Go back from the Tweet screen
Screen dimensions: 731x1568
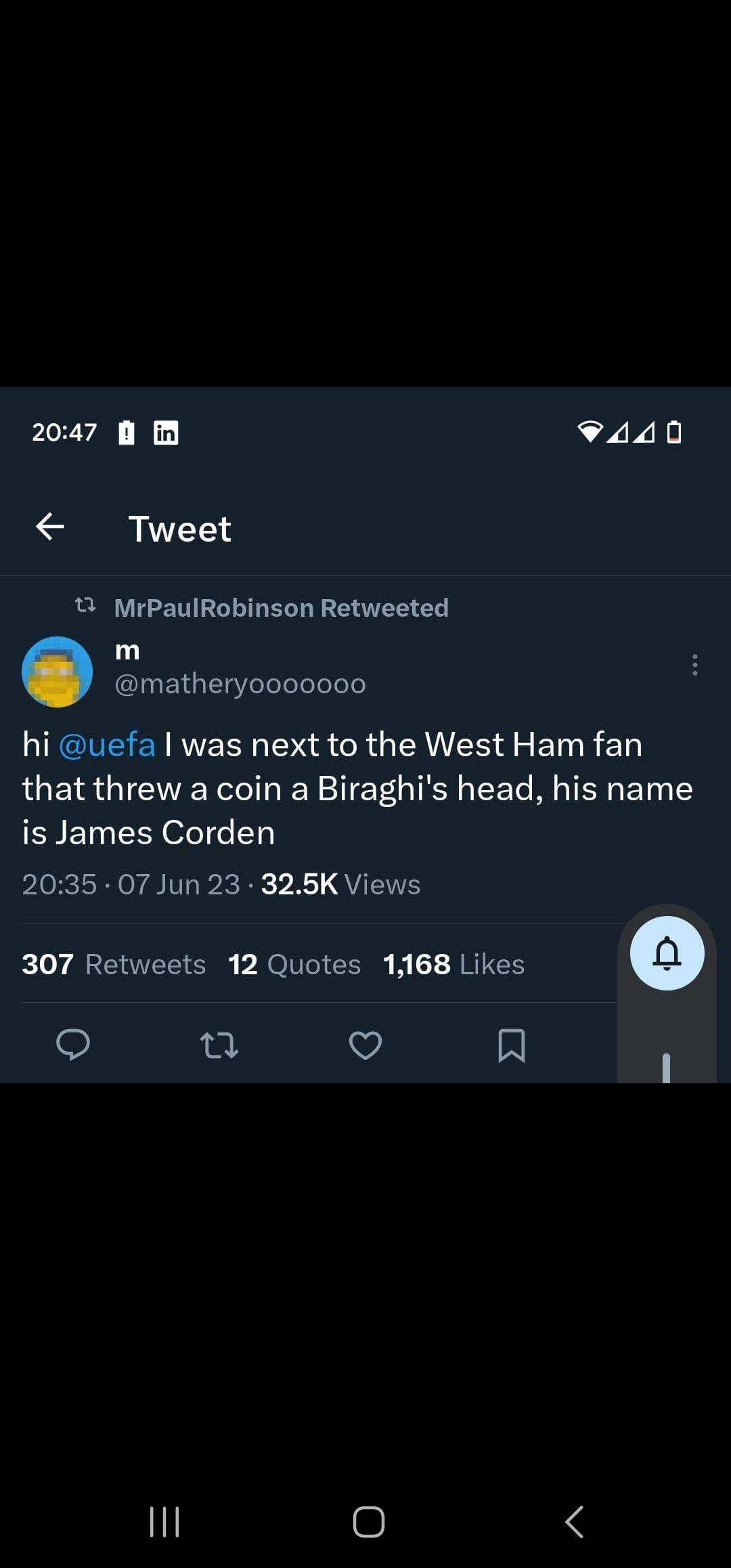[50, 527]
